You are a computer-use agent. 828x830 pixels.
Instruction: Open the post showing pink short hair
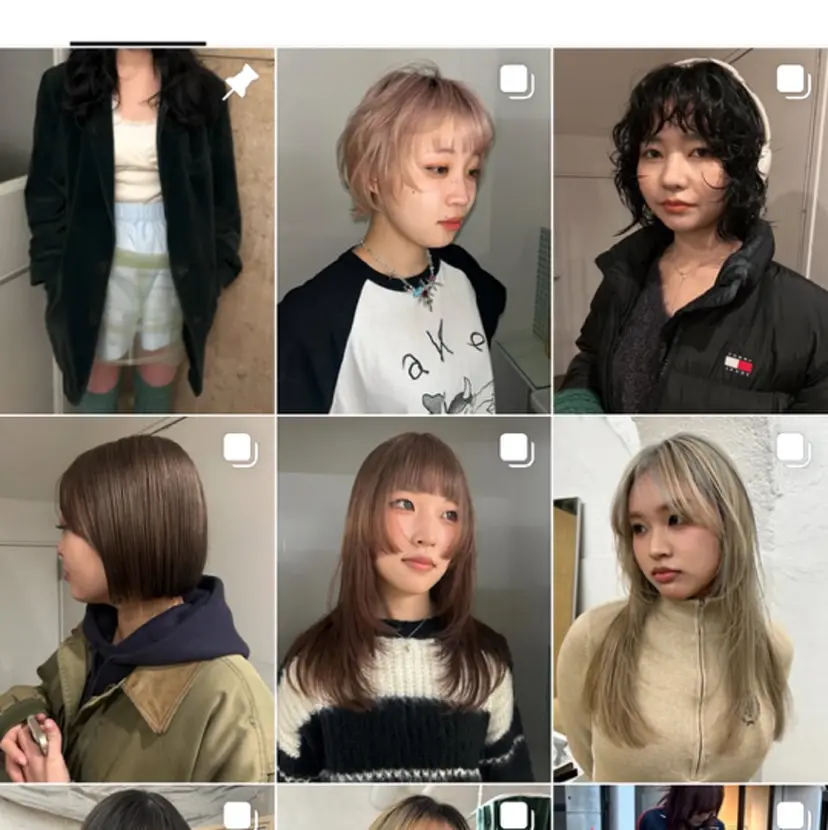pyautogui.click(x=414, y=230)
